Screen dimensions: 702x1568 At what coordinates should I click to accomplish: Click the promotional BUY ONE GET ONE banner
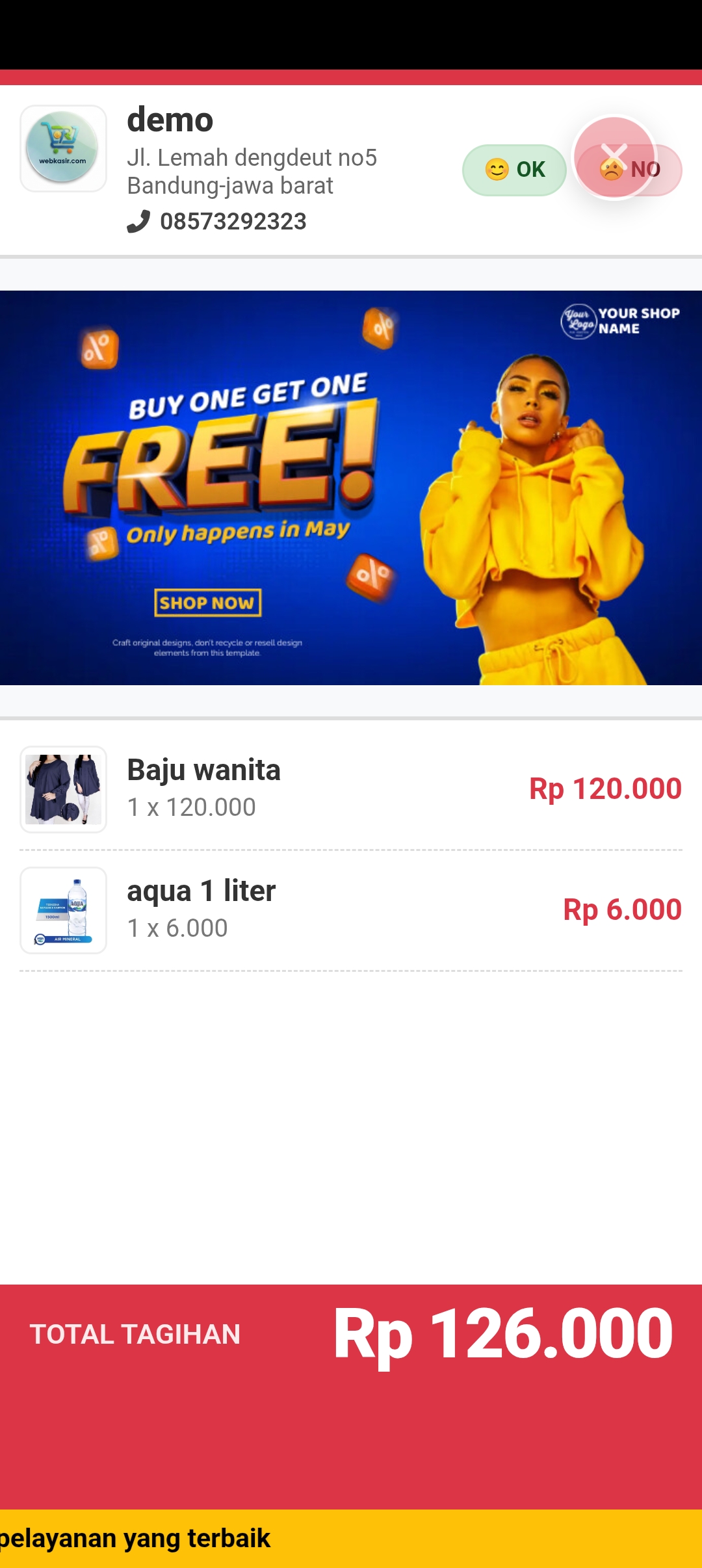coord(351,488)
